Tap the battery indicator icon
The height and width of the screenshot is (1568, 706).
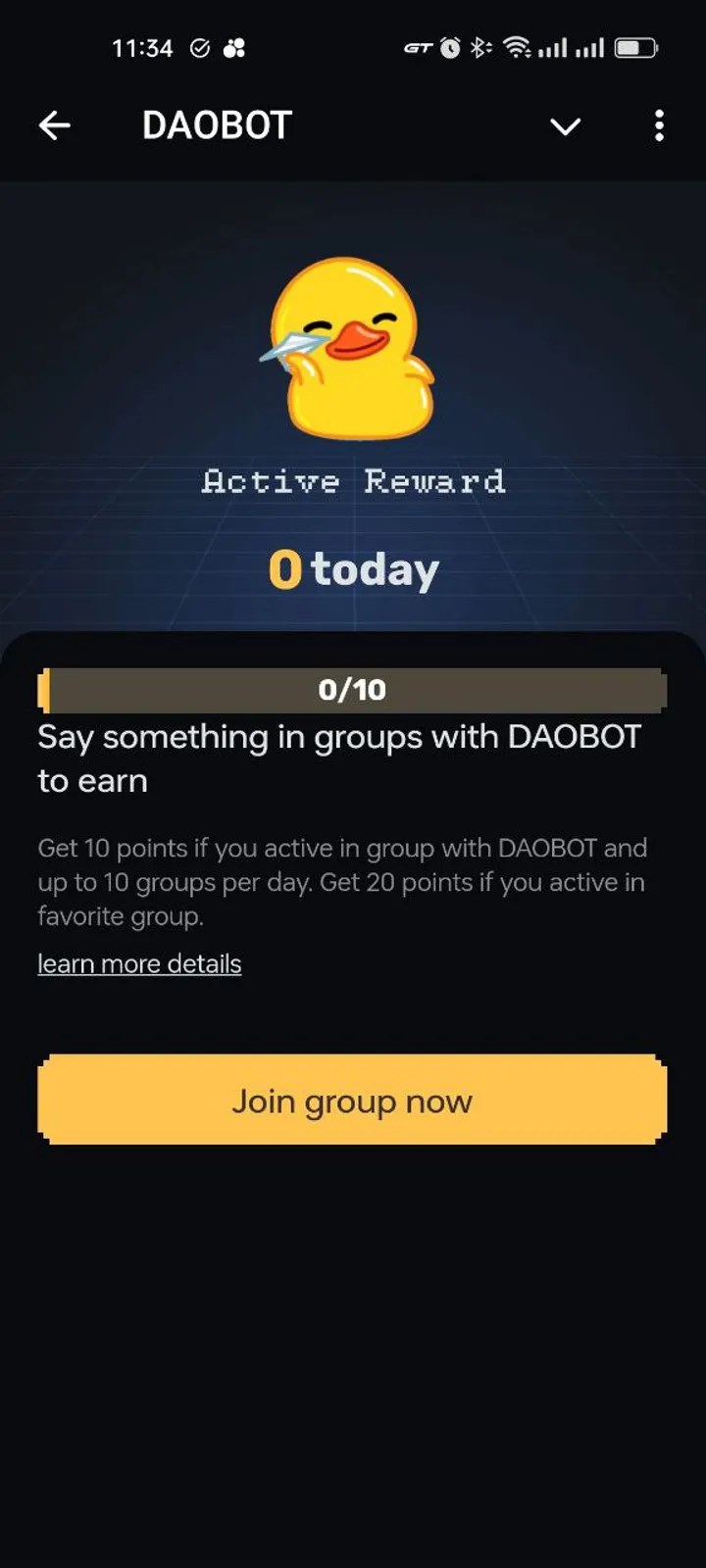point(637,47)
